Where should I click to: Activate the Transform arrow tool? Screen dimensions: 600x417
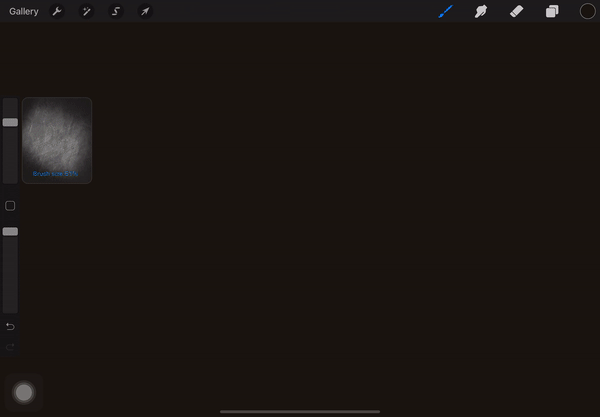click(x=145, y=12)
